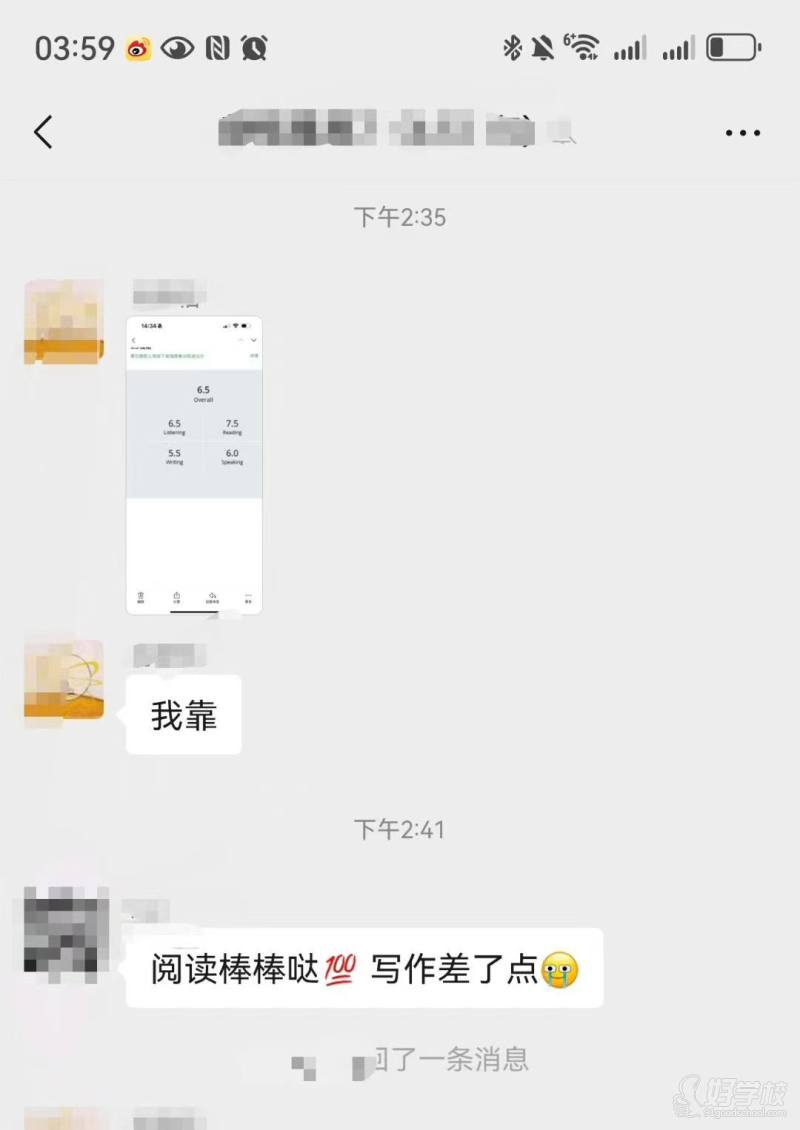Open the shared score screenshot image

[x=194, y=465]
